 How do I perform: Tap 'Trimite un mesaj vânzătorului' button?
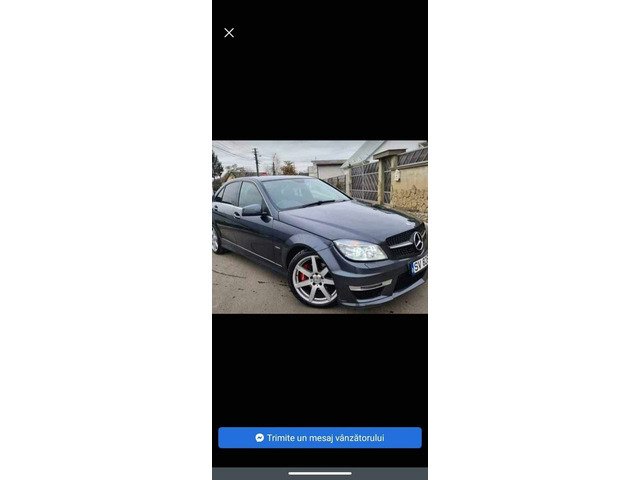click(x=320, y=438)
